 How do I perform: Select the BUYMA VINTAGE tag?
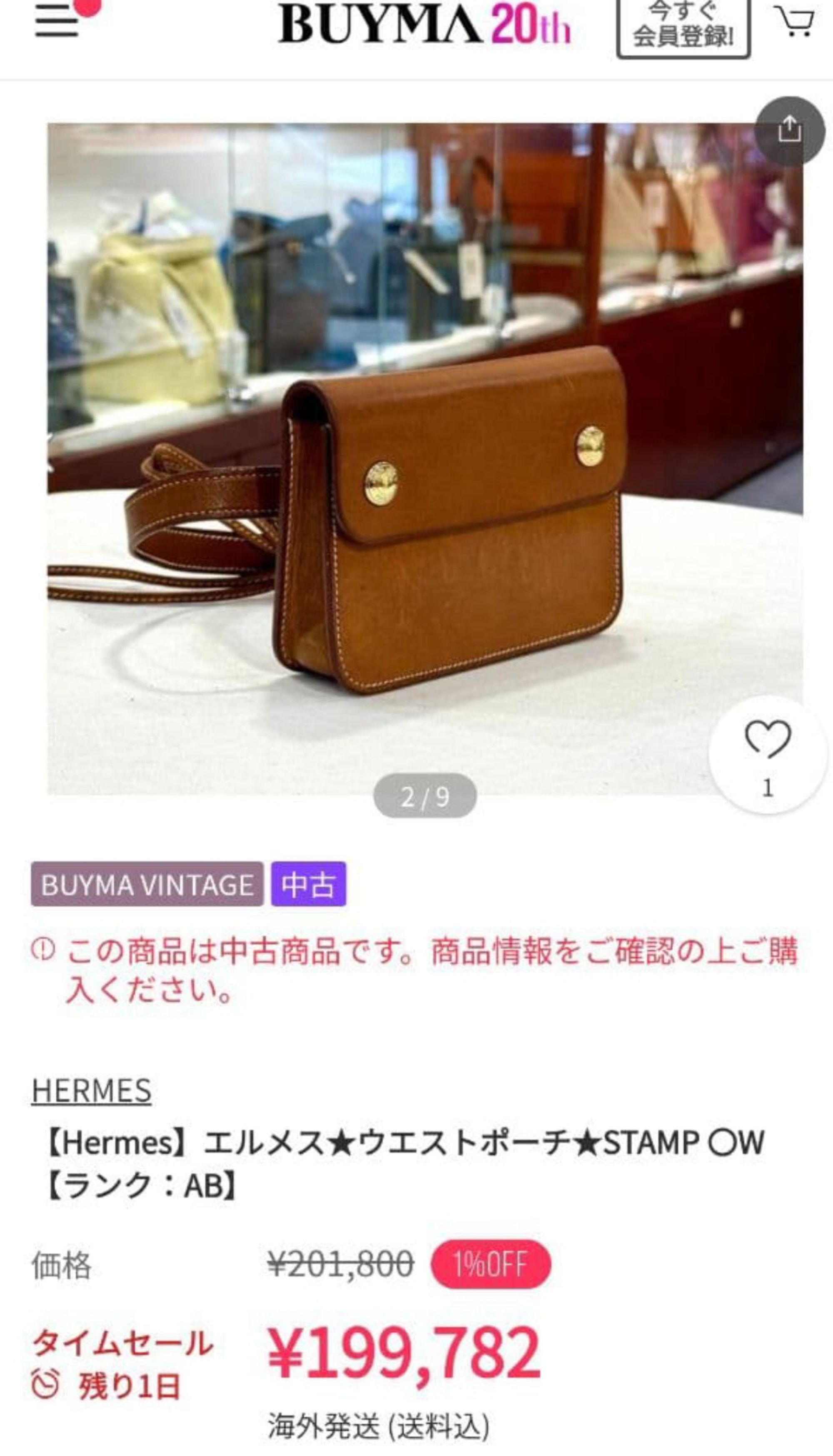(x=147, y=885)
